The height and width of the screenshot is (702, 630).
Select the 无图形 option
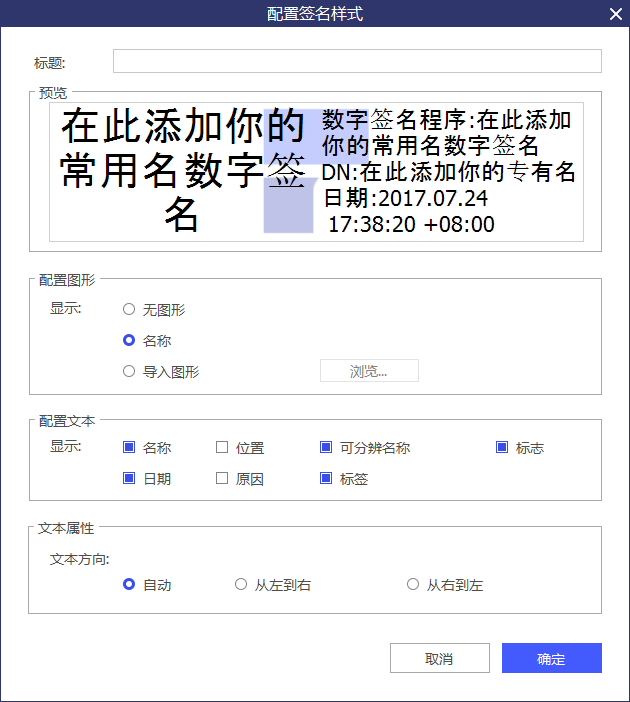point(129,310)
